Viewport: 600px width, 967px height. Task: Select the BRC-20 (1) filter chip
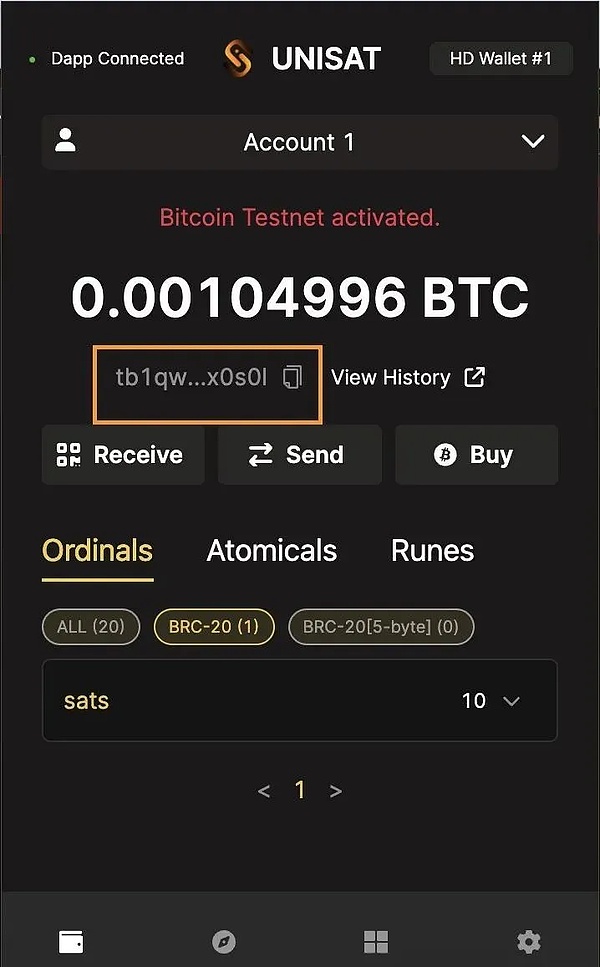[214, 627]
